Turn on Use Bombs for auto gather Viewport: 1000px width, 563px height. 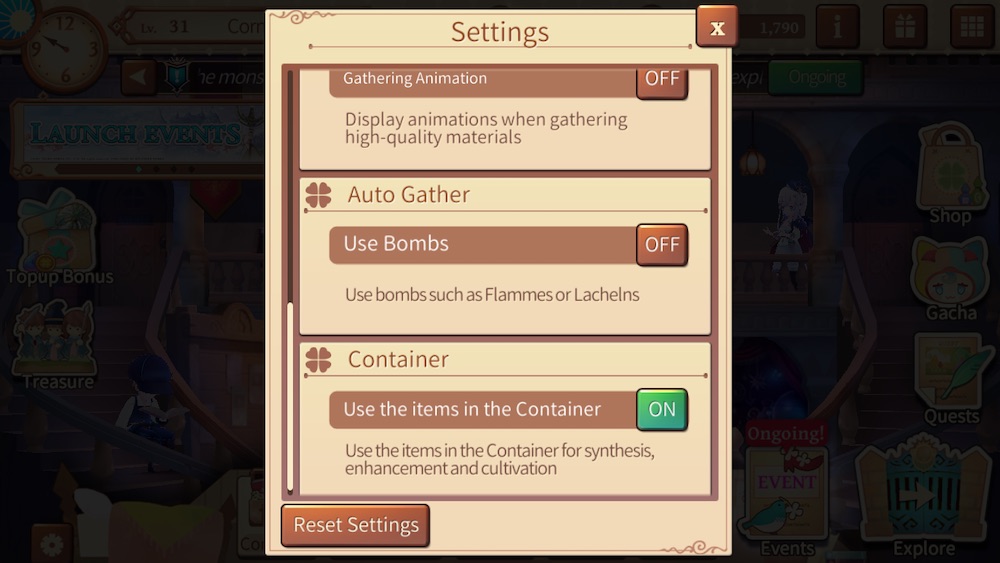point(662,245)
